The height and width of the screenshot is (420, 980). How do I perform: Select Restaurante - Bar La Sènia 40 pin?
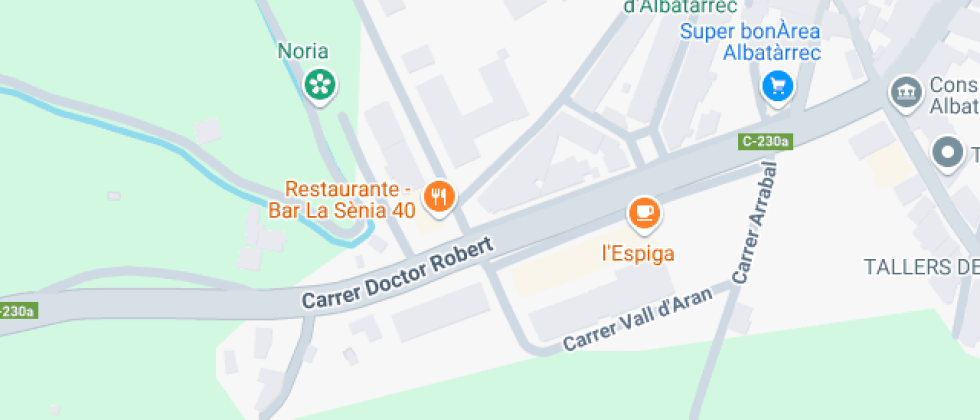point(438,196)
